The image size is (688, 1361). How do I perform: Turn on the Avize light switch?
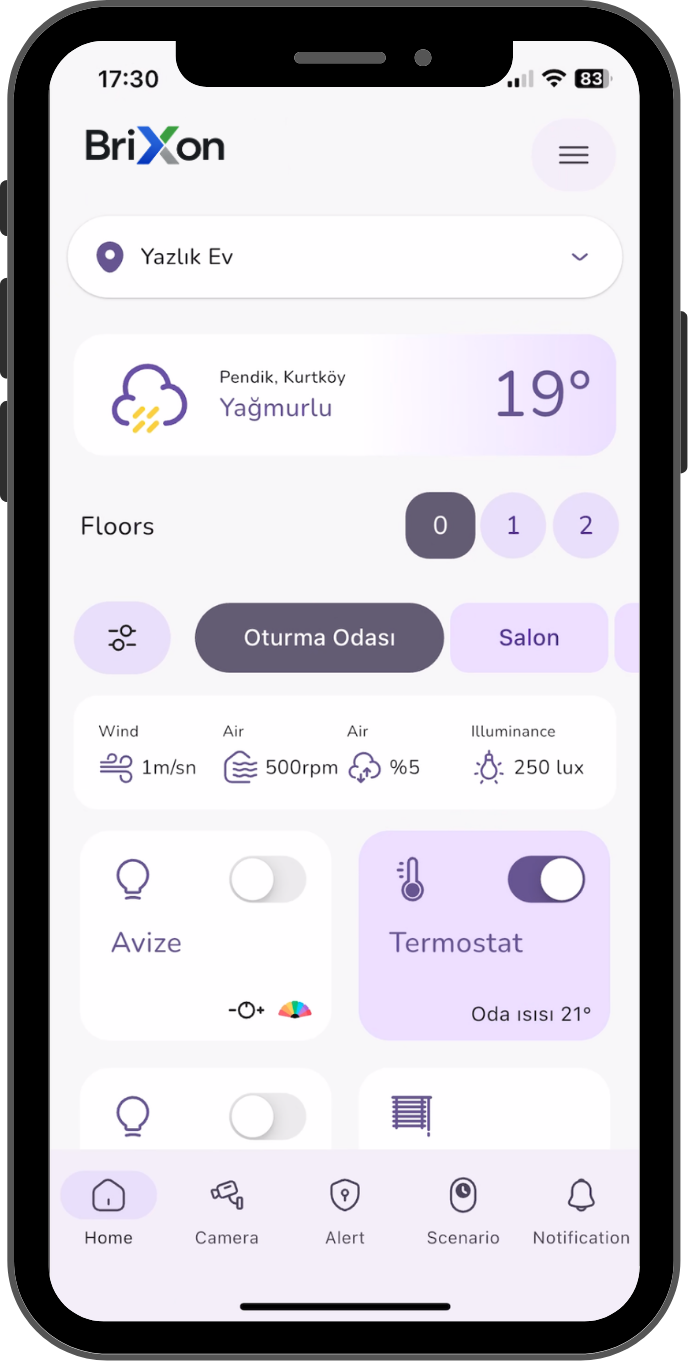tap(267, 880)
